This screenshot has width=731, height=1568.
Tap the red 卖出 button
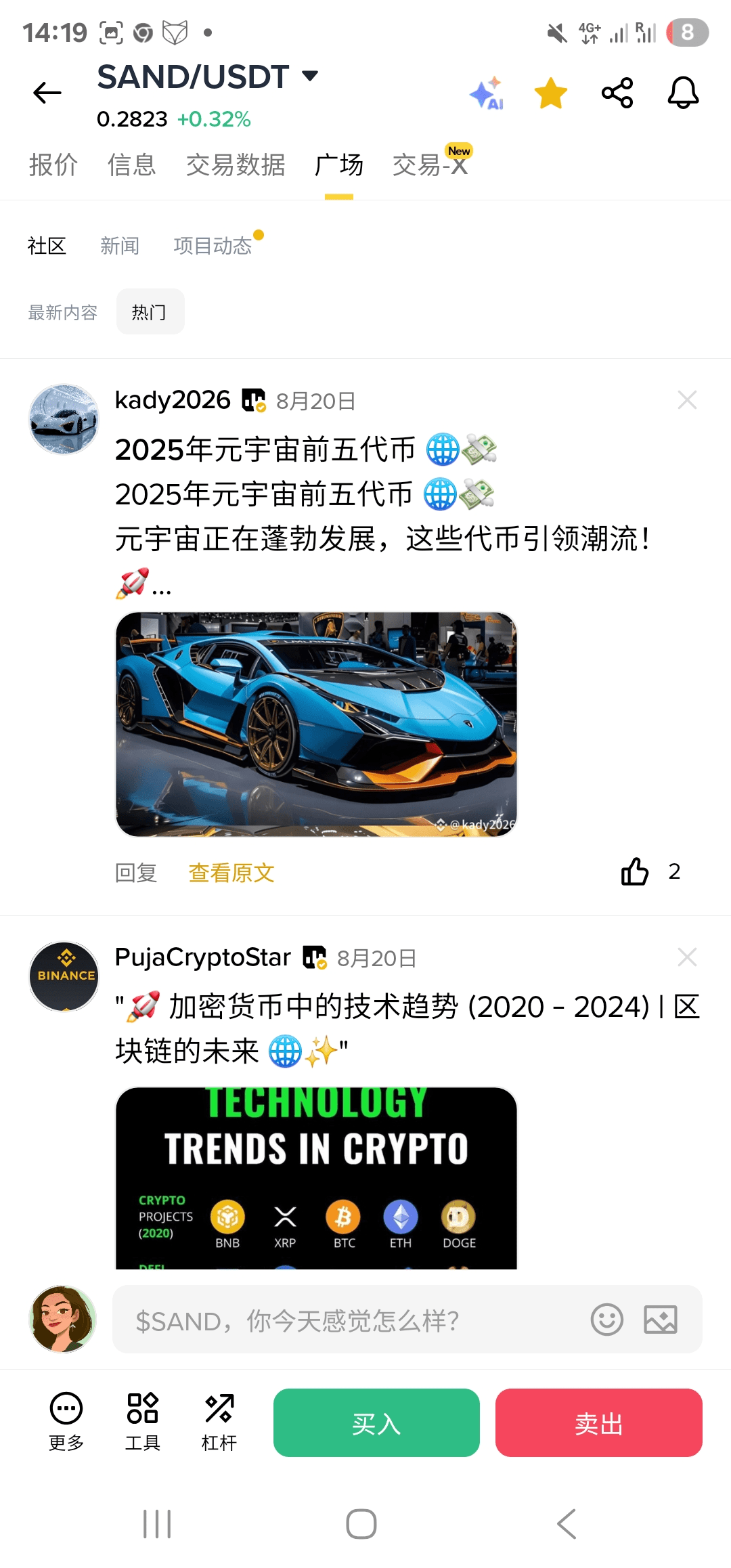point(599,1423)
